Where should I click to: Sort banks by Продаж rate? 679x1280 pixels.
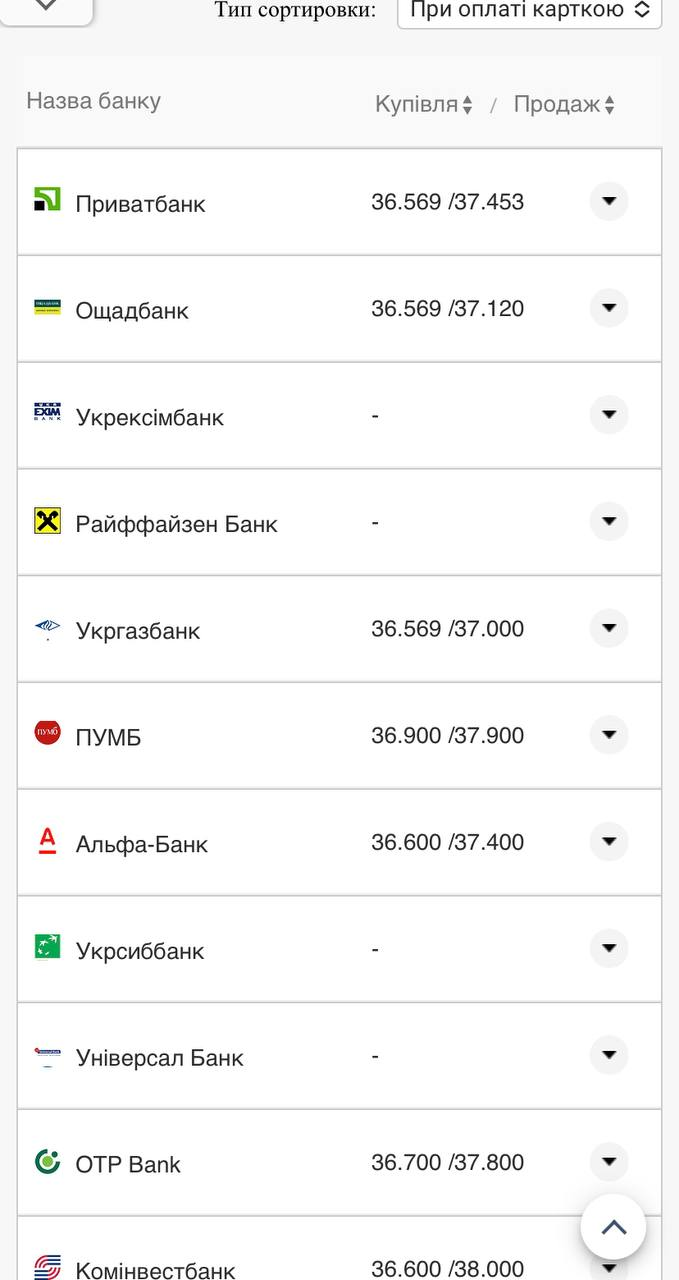(x=564, y=104)
